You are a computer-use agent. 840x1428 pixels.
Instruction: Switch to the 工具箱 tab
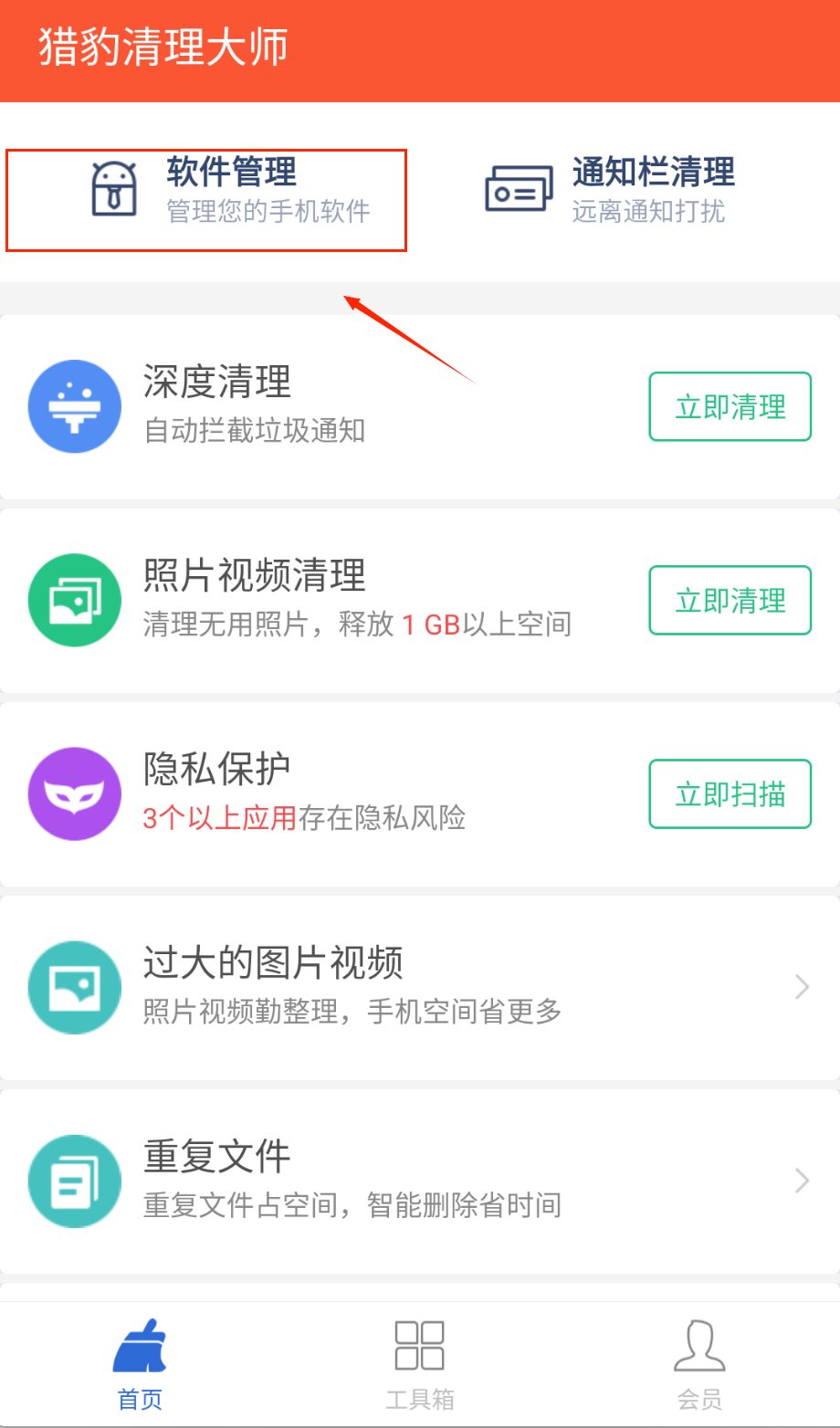(419, 1364)
